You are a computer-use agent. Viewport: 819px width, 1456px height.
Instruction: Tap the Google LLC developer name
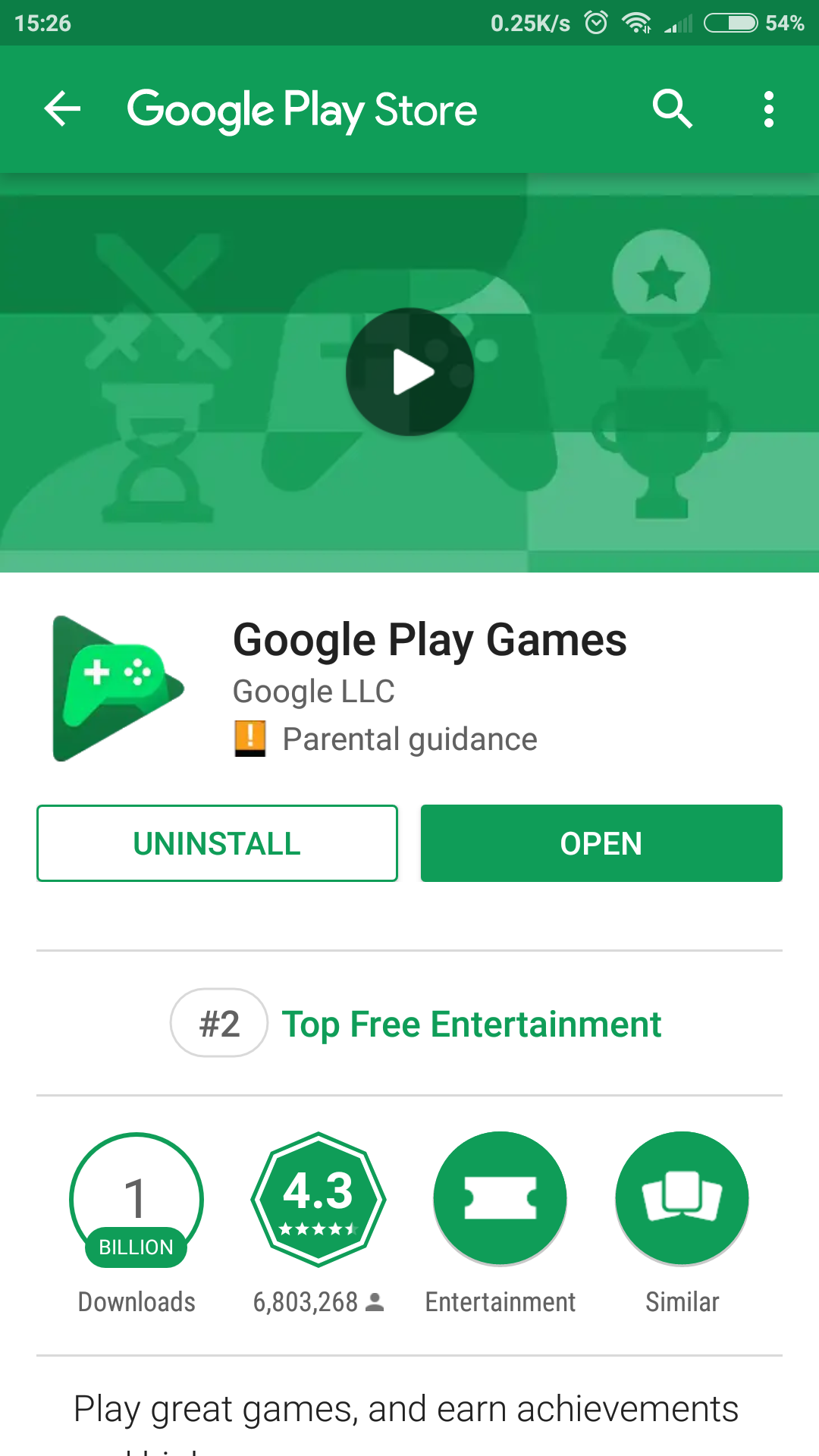pos(313,692)
